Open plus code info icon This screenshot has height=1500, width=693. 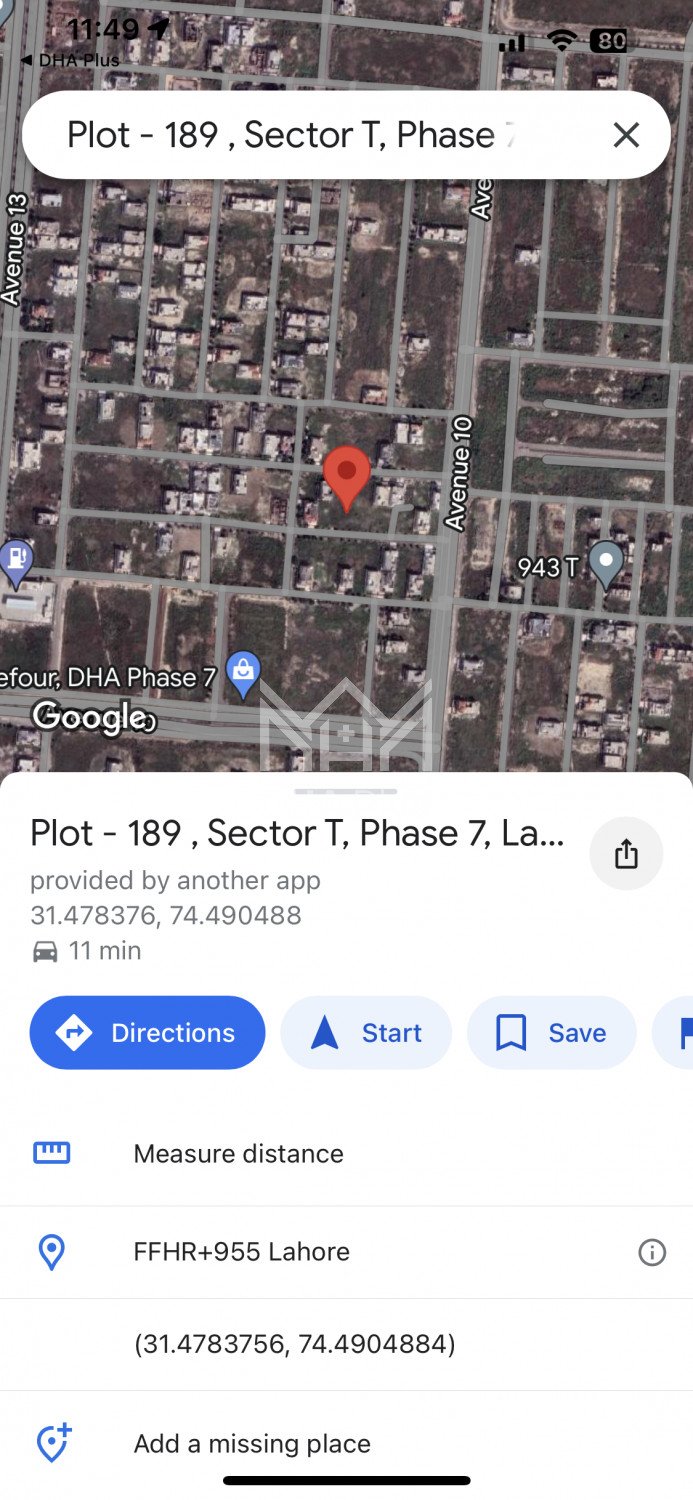652,1252
